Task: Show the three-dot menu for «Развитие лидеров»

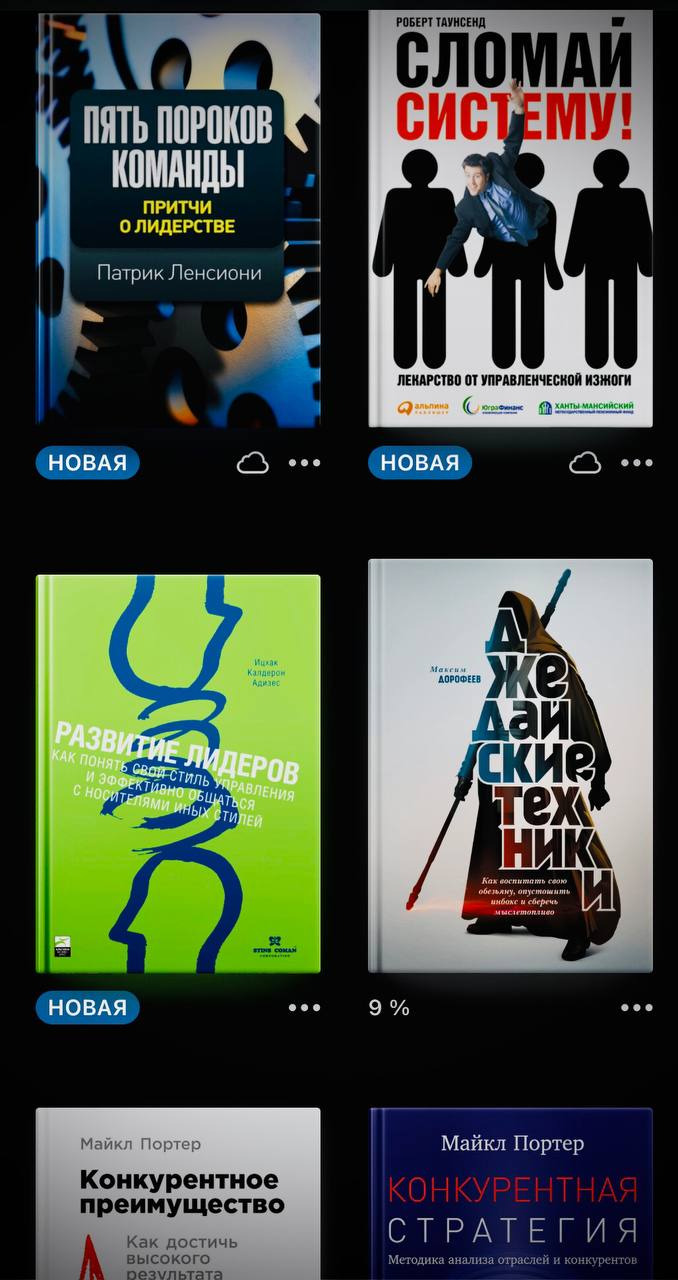Action: click(305, 1007)
